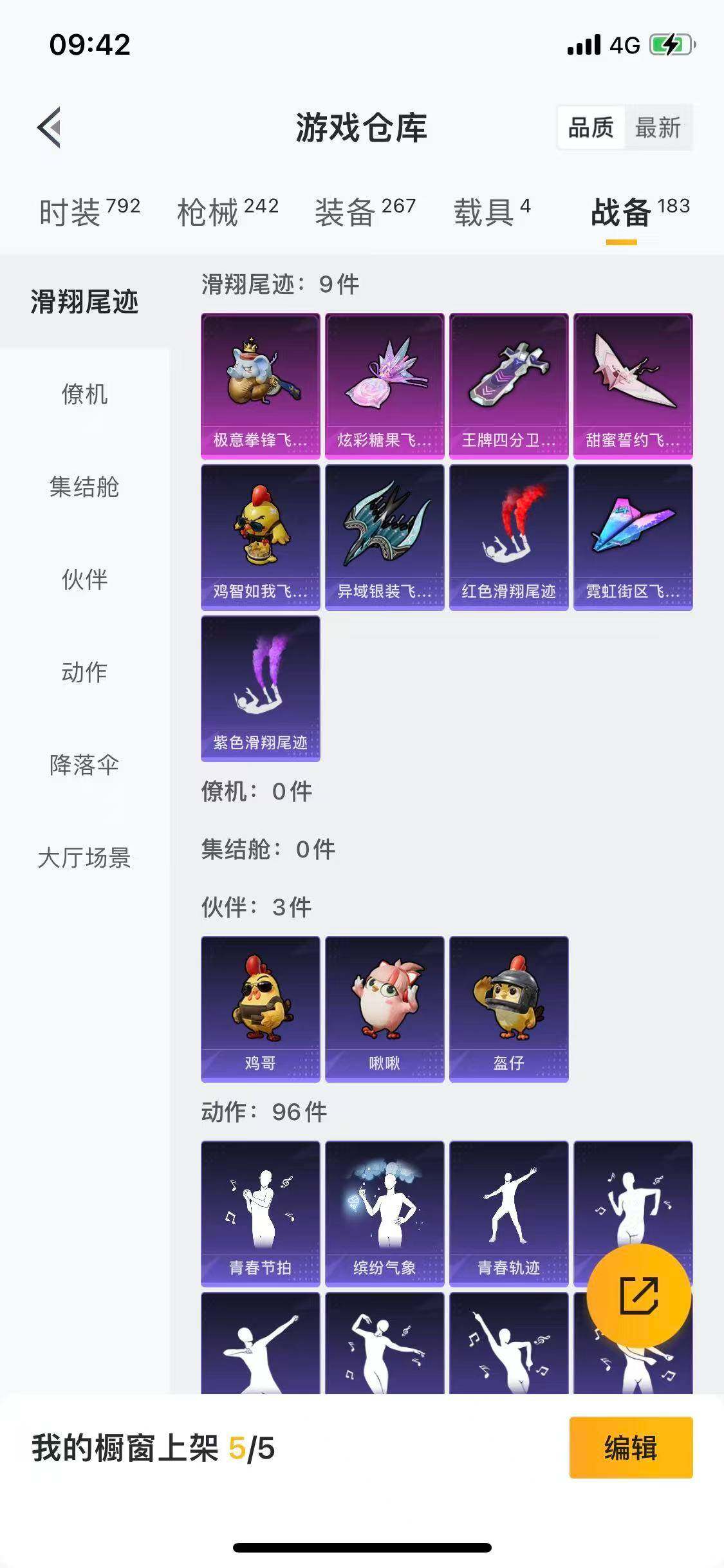This screenshot has height=1568, width=724.
Task: Select the 啾啾 pink companion pet
Action: [x=384, y=1009]
